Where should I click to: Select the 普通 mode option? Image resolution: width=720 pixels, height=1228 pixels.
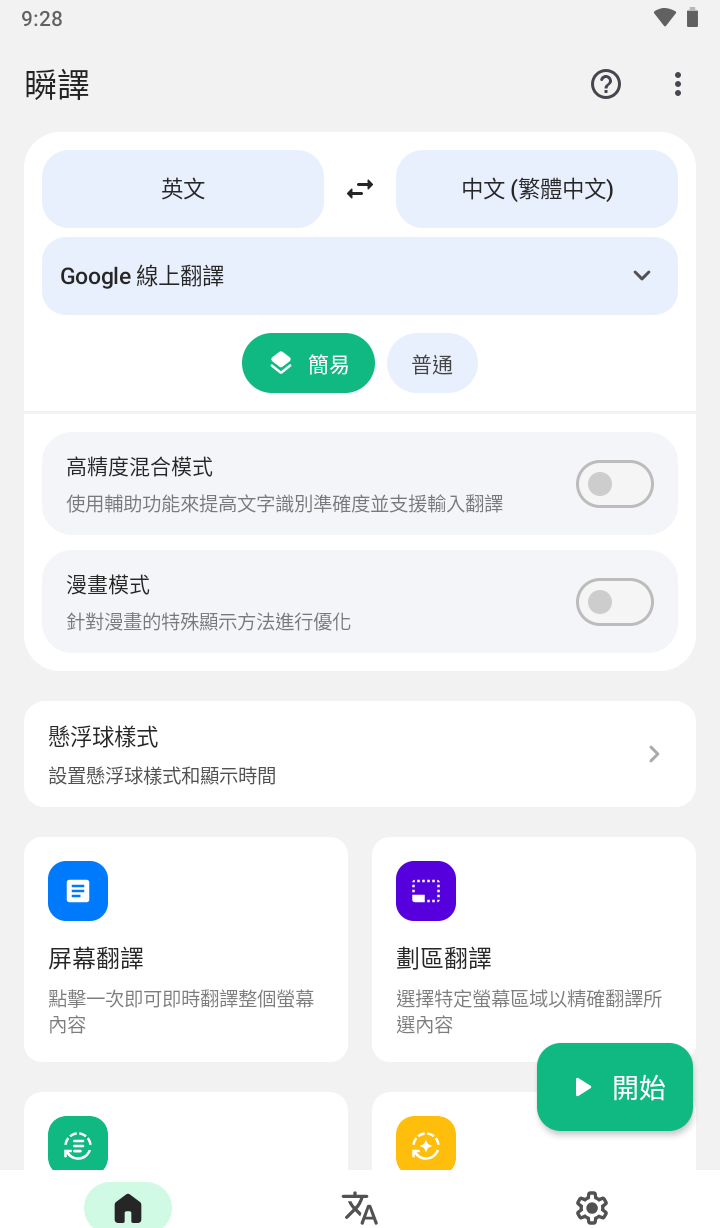pos(432,363)
